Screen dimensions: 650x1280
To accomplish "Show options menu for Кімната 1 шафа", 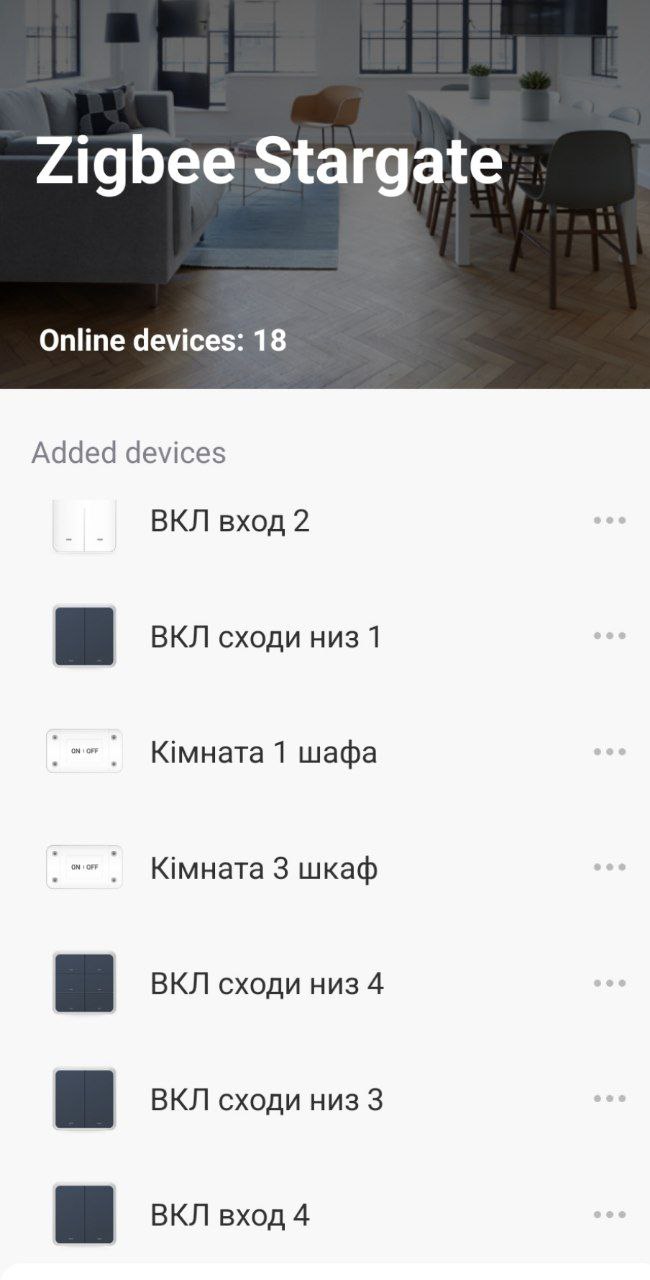I will (609, 752).
